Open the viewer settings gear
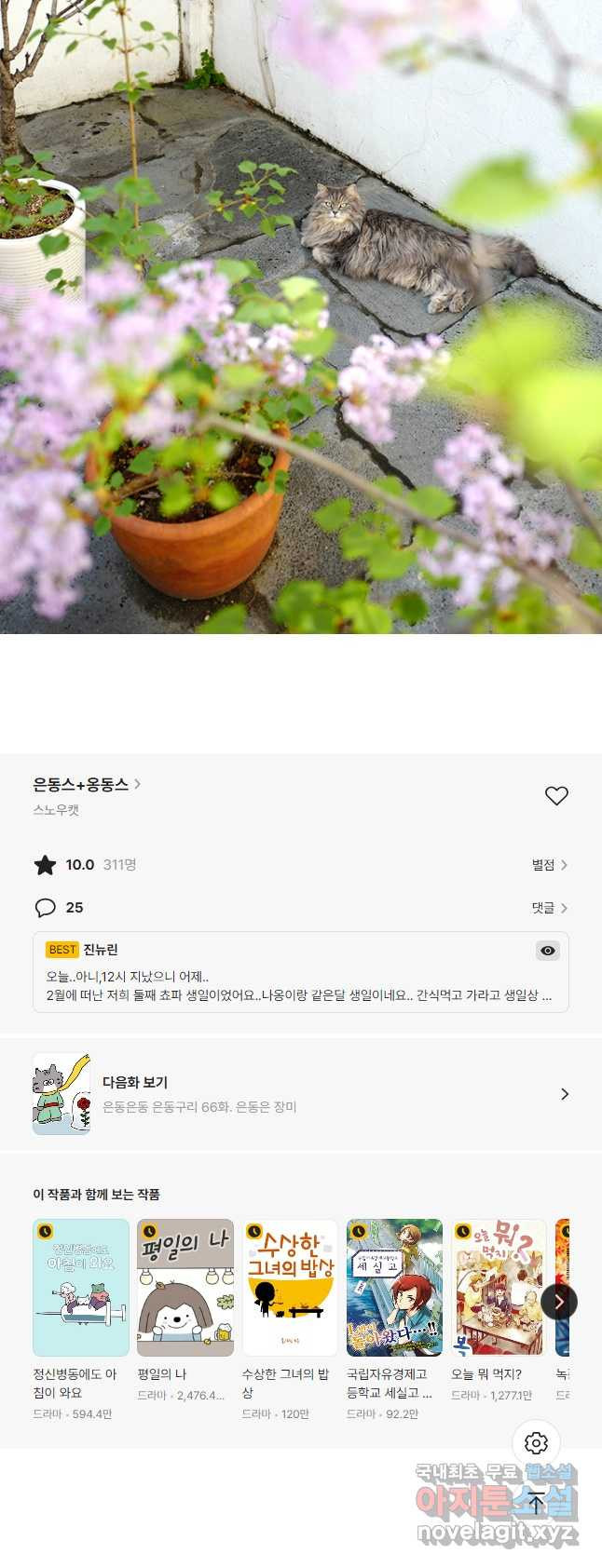Image resolution: width=602 pixels, height=1568 pixels. click(x=536, y=1443)
